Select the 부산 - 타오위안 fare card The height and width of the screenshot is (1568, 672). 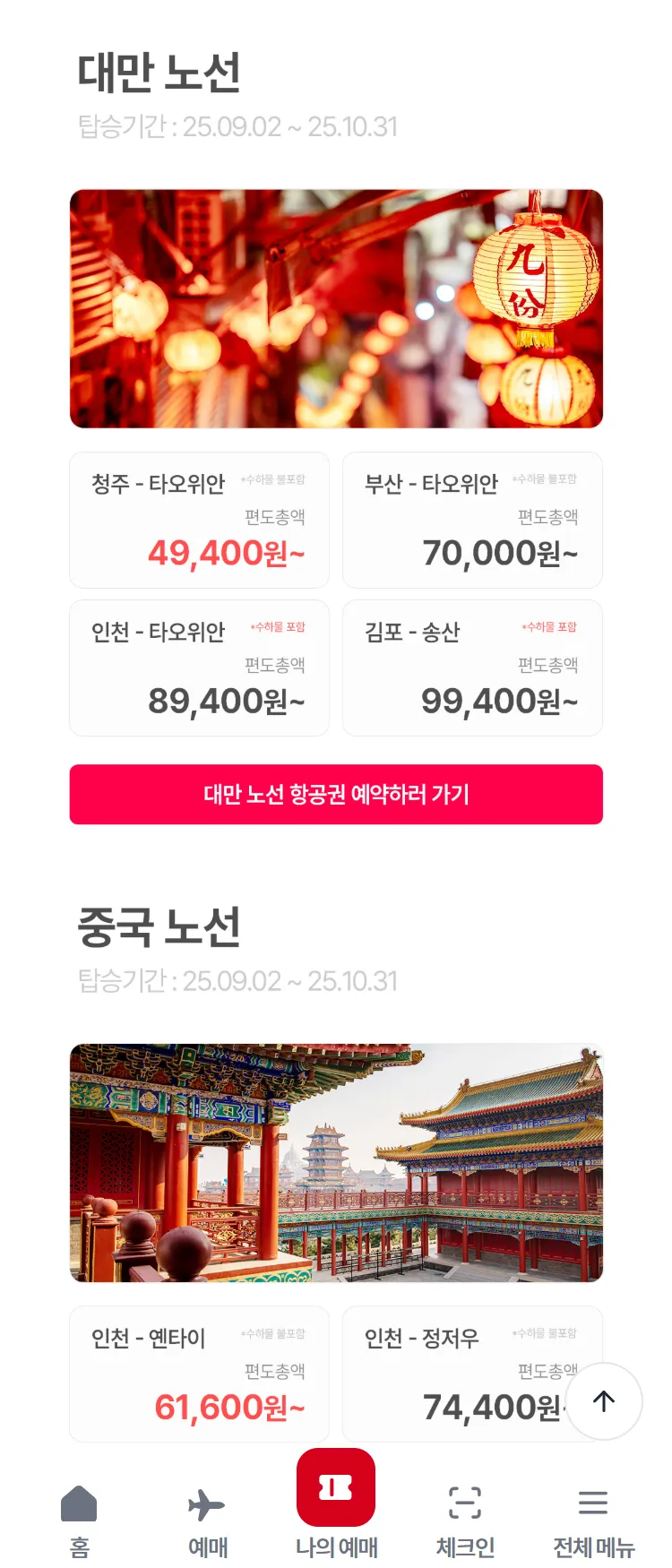pyautogui.click(x=472, y=521)
